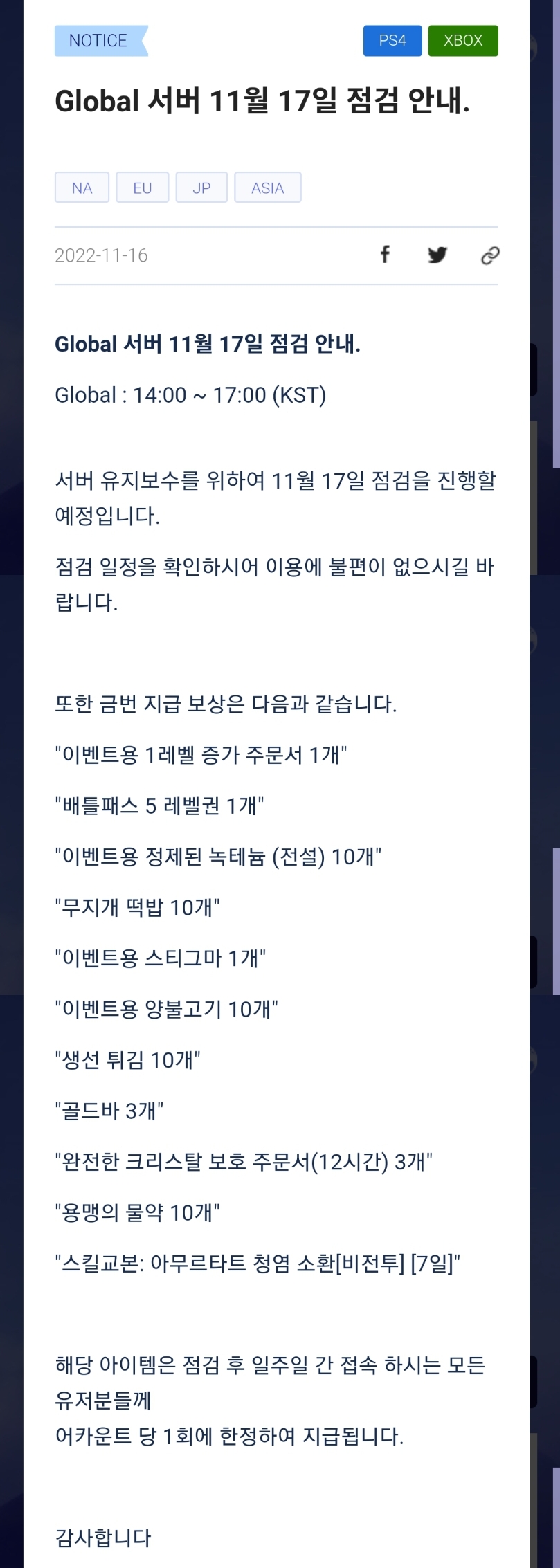Select the PS4 platform tag
The width and height of the screenshot is (560, 1568).
pos(392,41)
